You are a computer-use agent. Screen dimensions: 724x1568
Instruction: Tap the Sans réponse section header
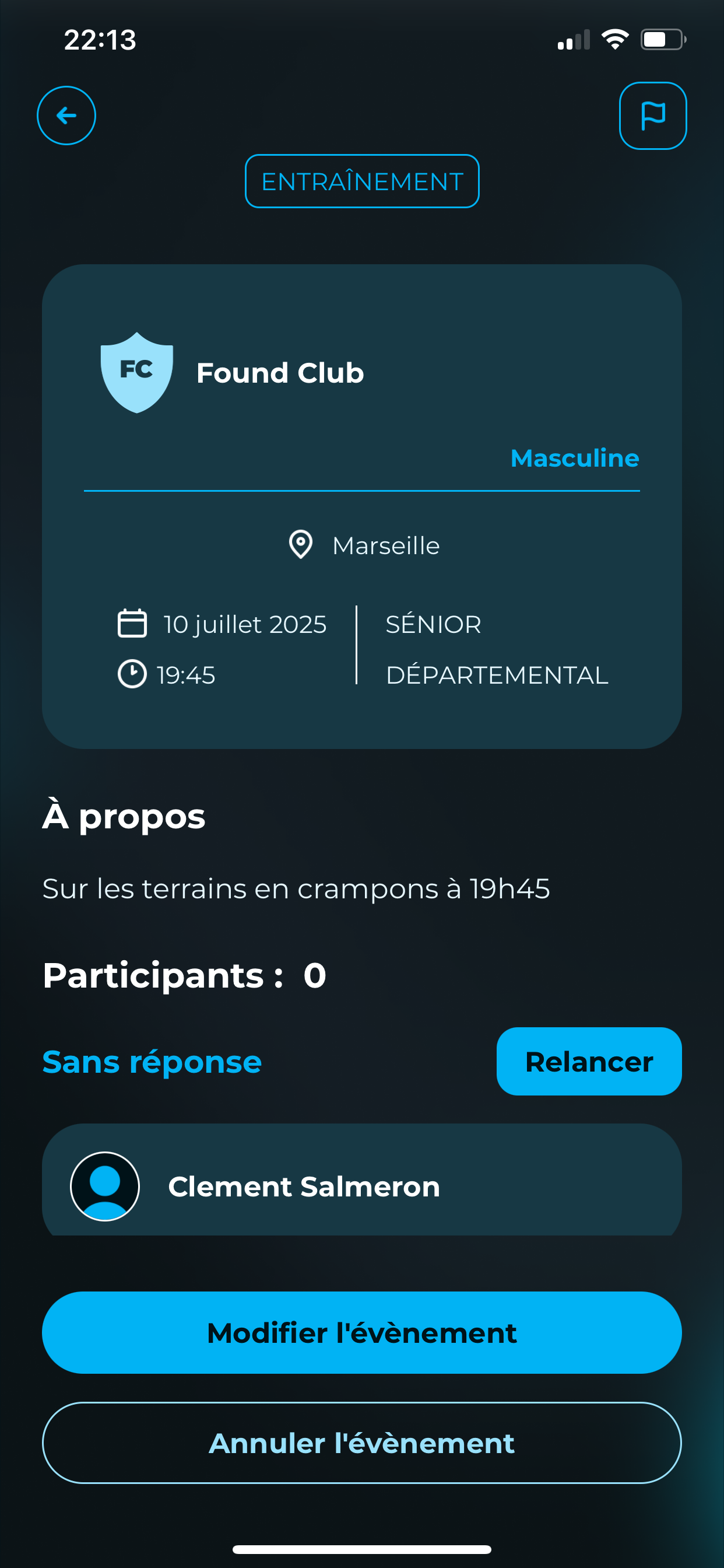pos(152,1061)
